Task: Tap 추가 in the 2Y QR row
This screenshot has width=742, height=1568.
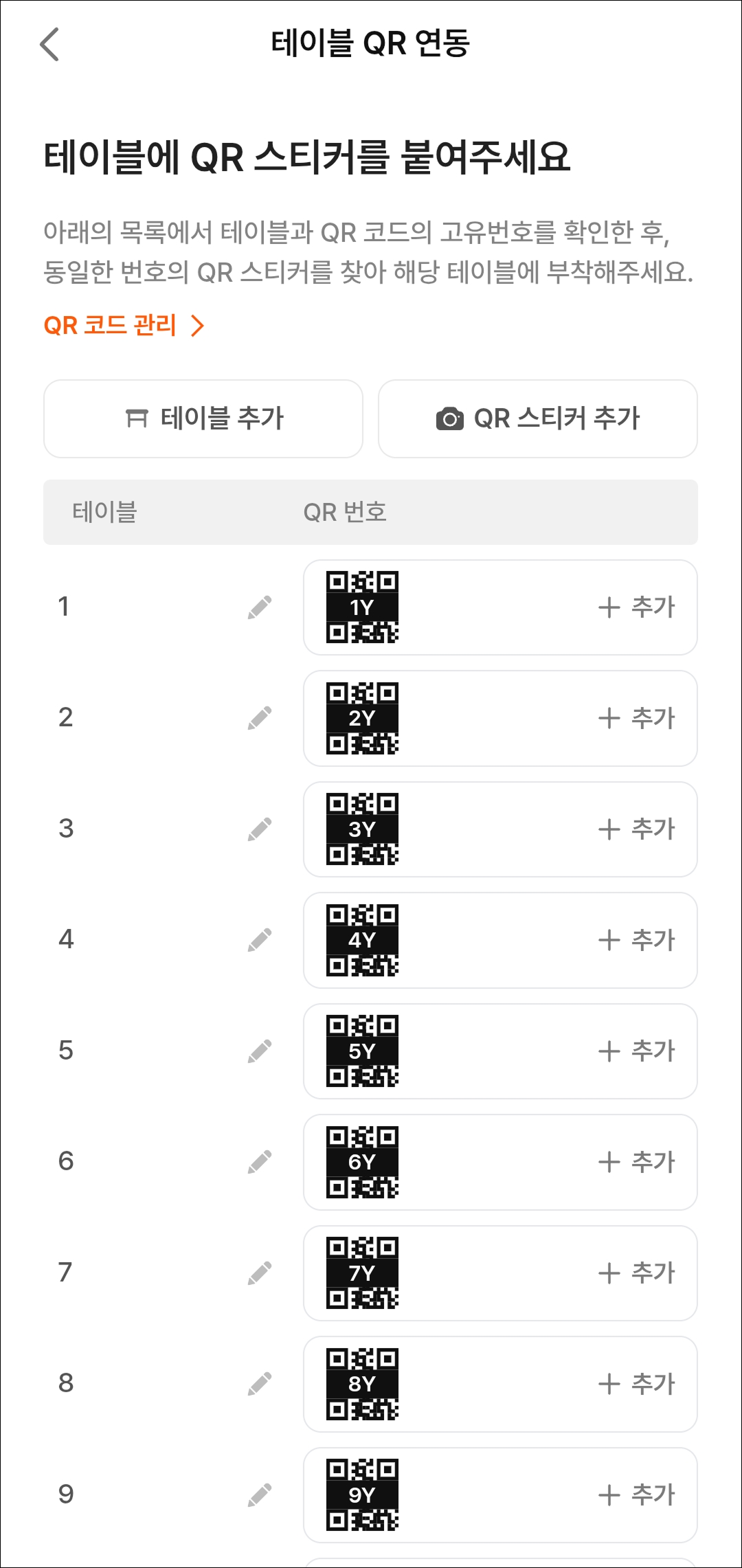Action: click(x=637, y=718)
